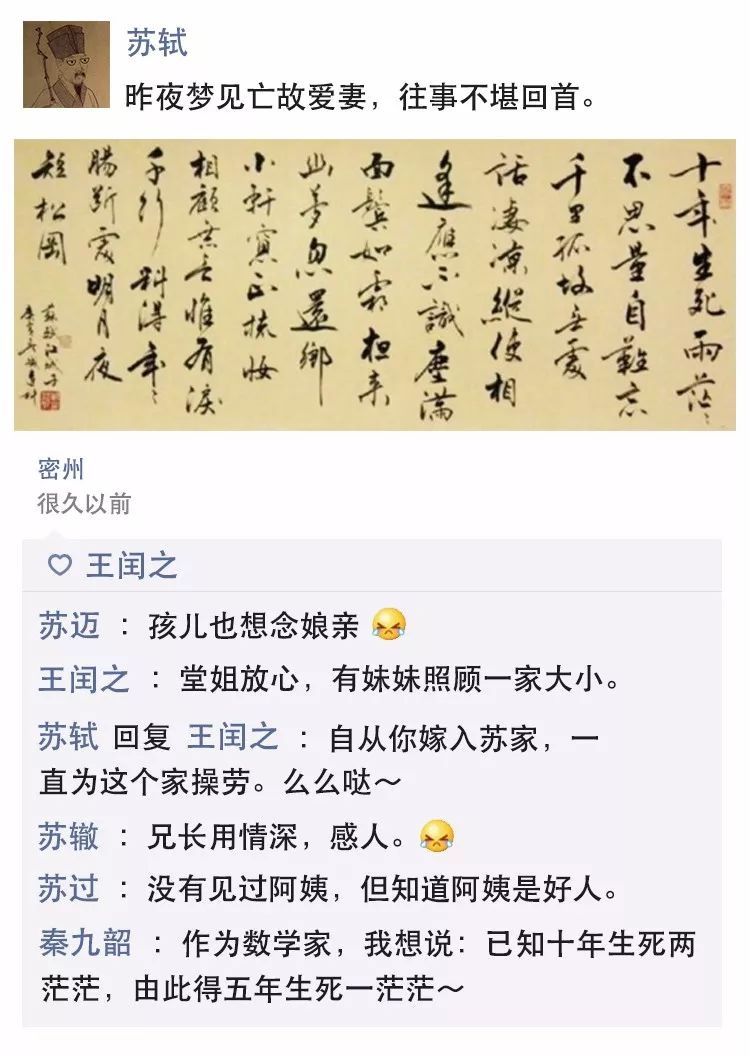View the calligraphy photo in full screen

375,285
